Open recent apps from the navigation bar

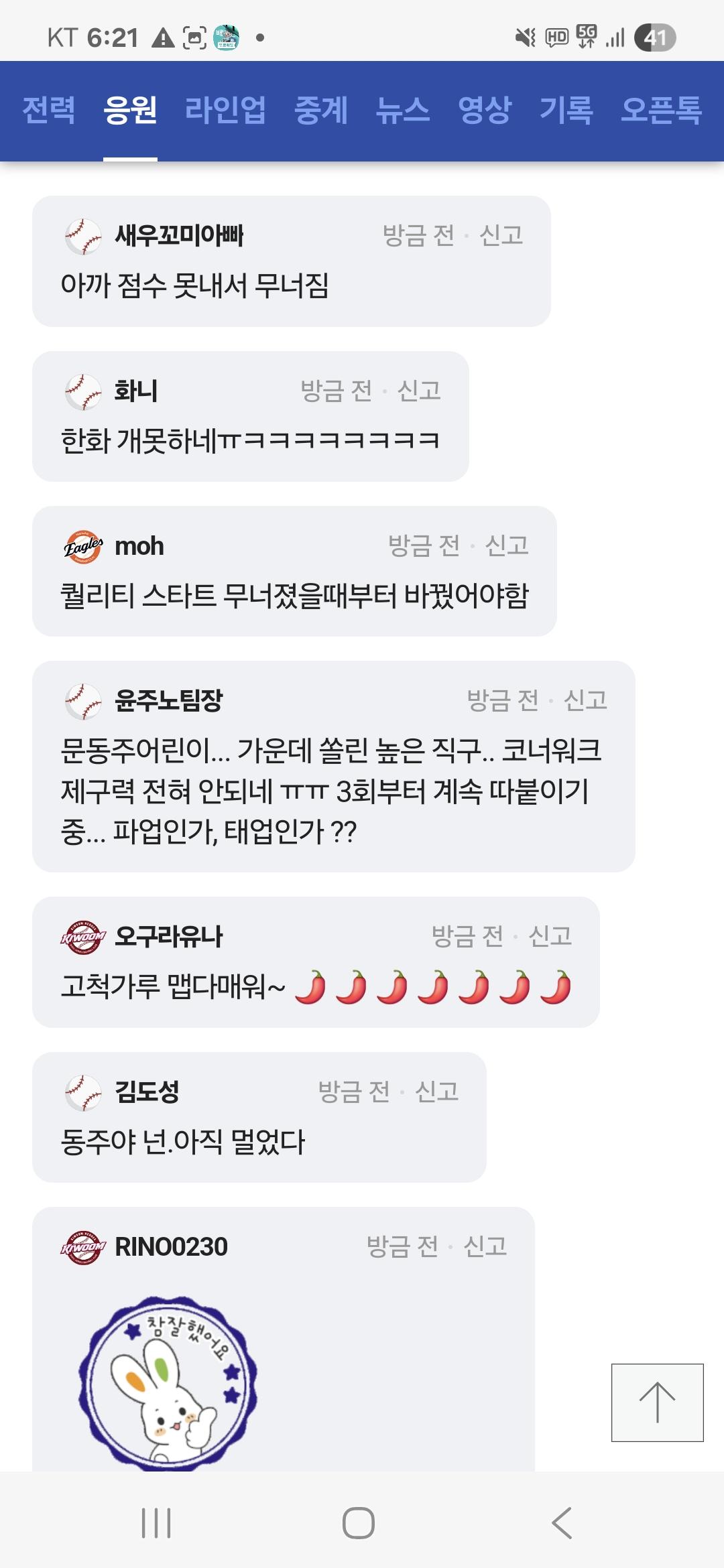click(x=156, y=1523)
